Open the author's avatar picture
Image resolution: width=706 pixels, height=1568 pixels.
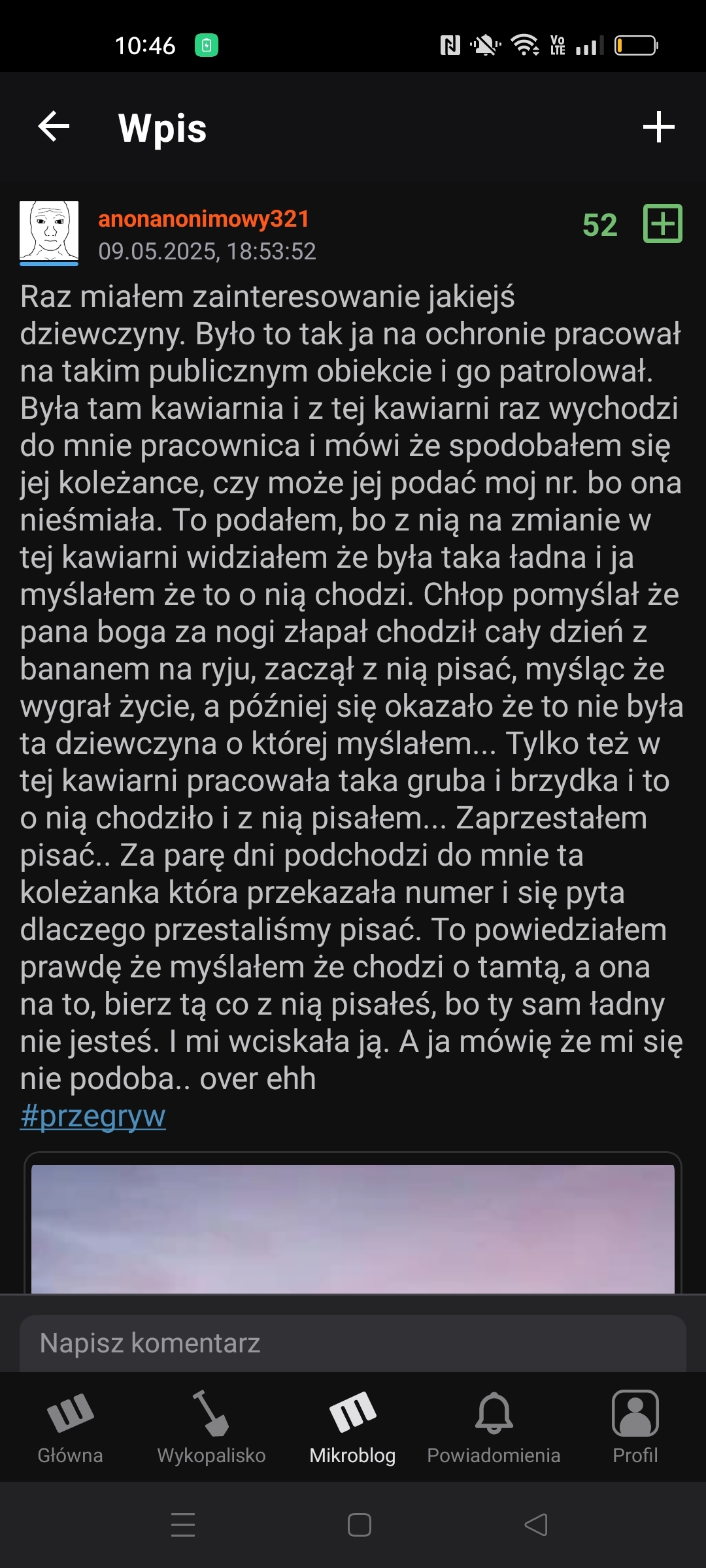point(49,232)
